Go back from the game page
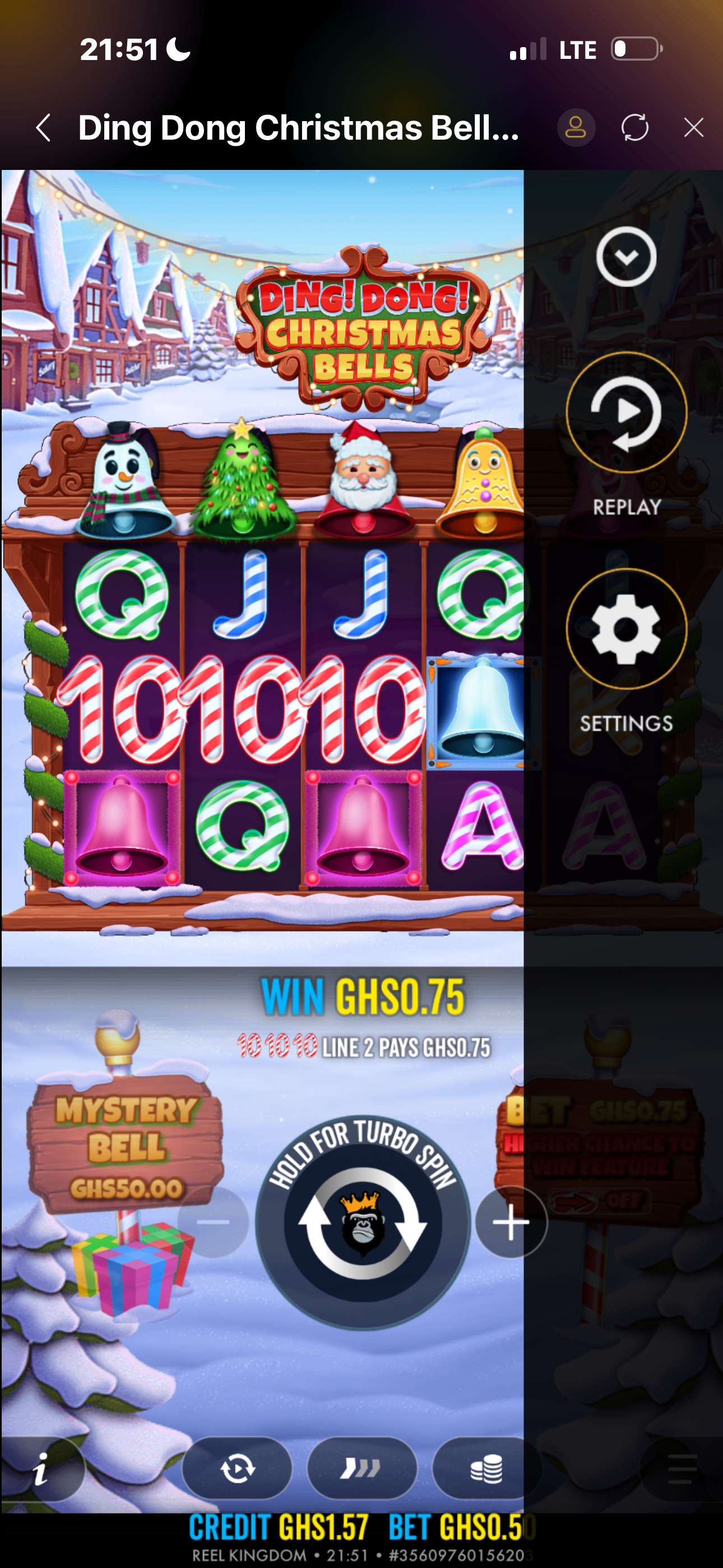The width and height of the screenshot is (723, 1568). [x=43, y=128]
